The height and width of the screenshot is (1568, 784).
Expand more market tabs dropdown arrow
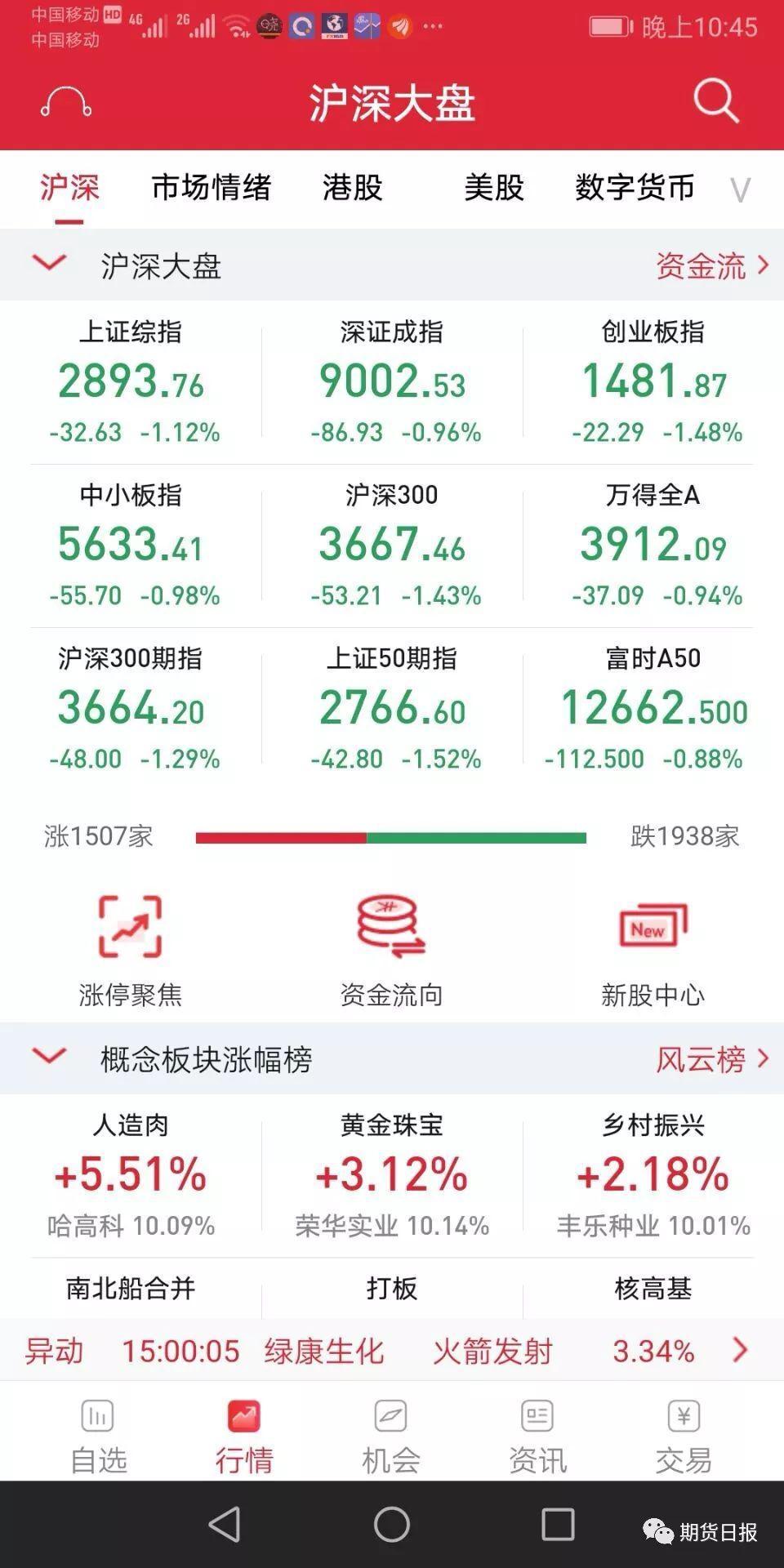click(740, 190)
